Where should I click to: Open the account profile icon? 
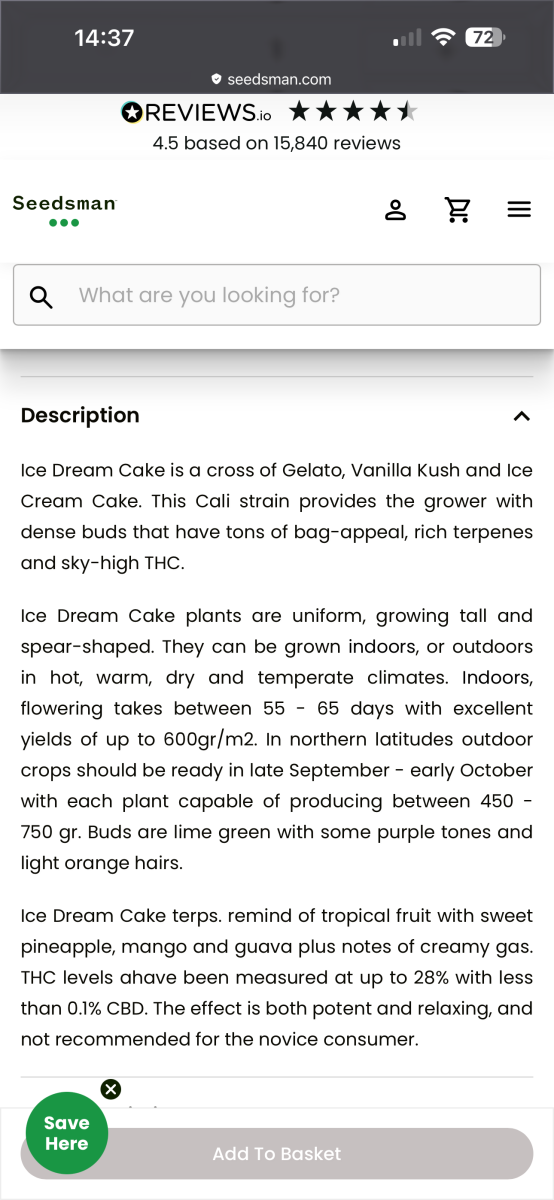(396, 210)
